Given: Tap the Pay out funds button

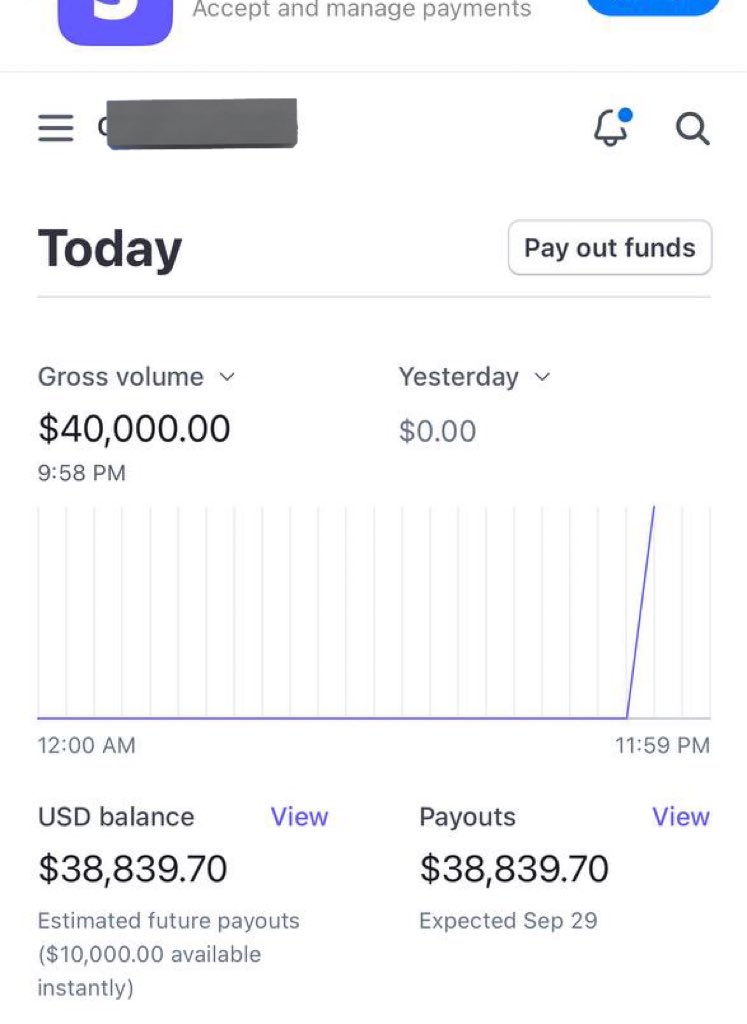Looking at the screenshot, I should [610, 248].
